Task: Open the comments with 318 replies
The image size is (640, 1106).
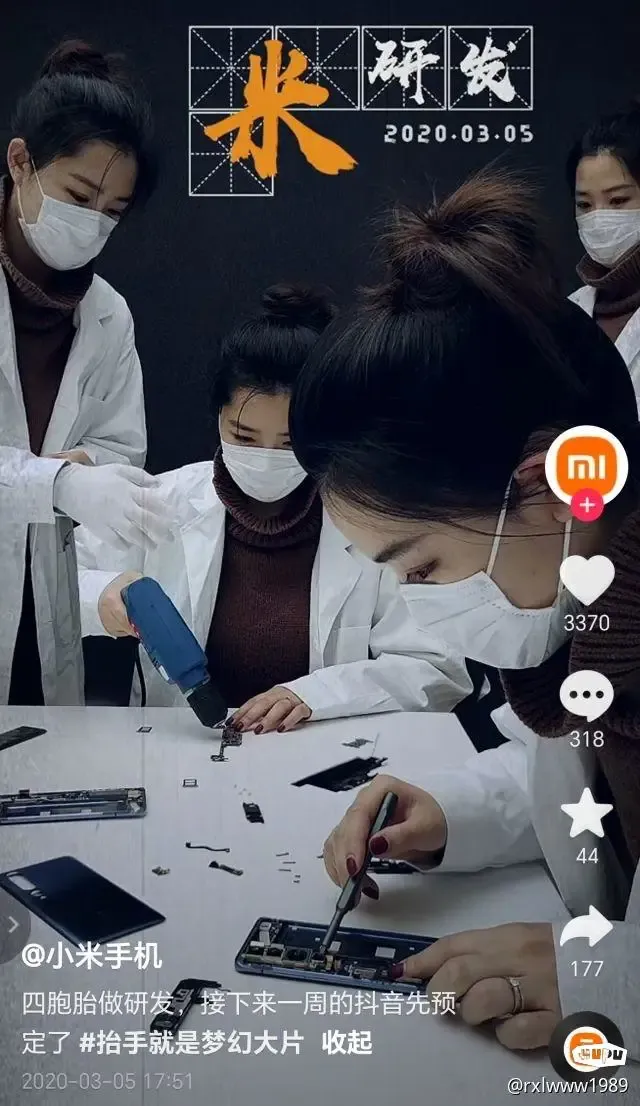Action: coord(587,695)
